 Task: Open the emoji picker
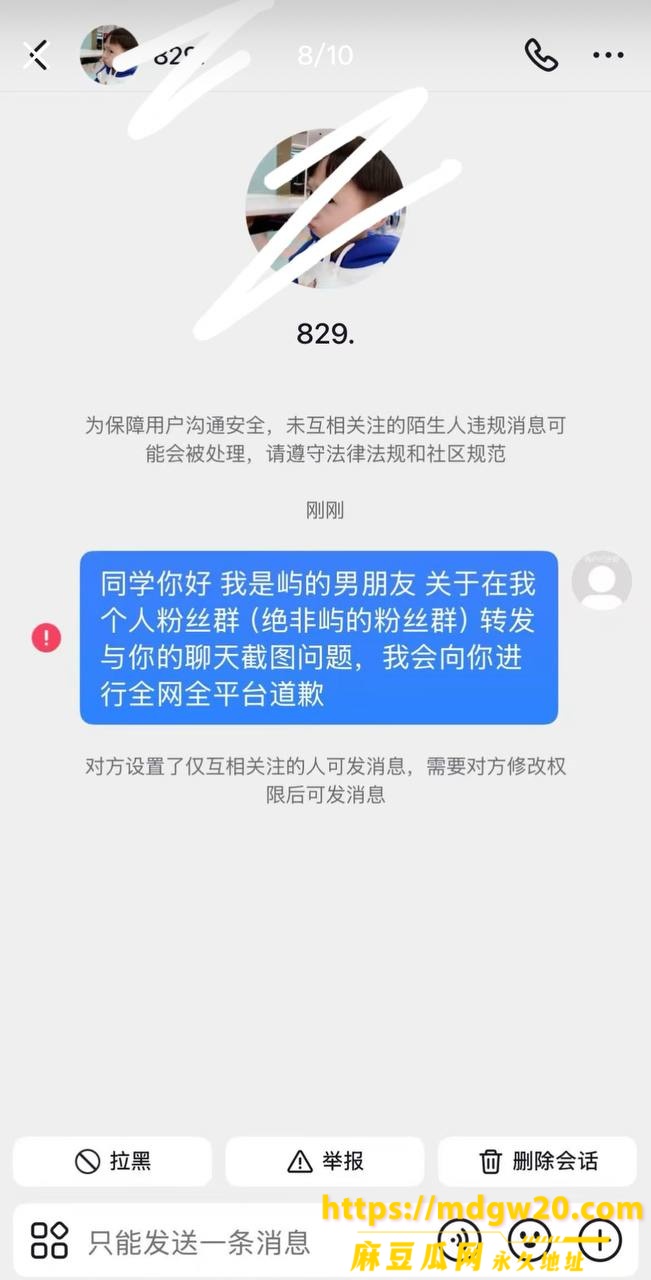[x=530, y=1240]
